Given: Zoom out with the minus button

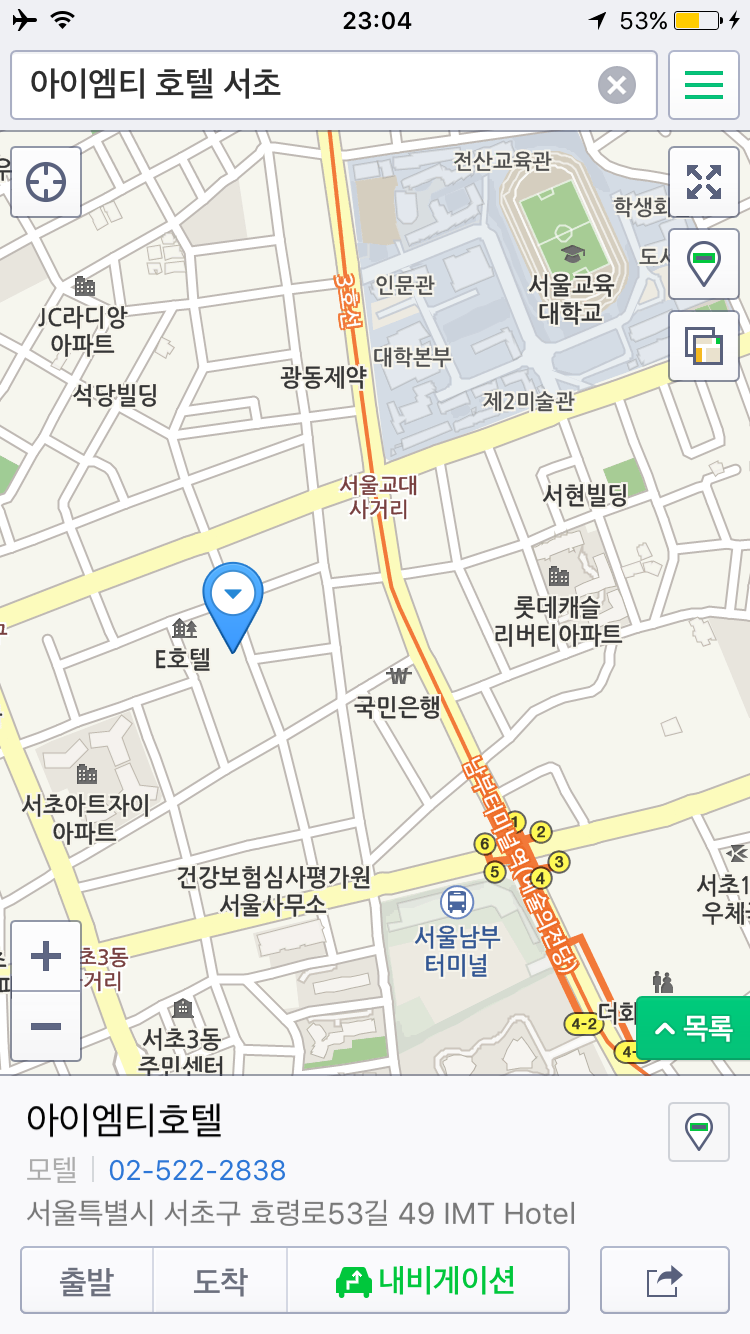Looking at the screenshot, I should click(46, 1026).
